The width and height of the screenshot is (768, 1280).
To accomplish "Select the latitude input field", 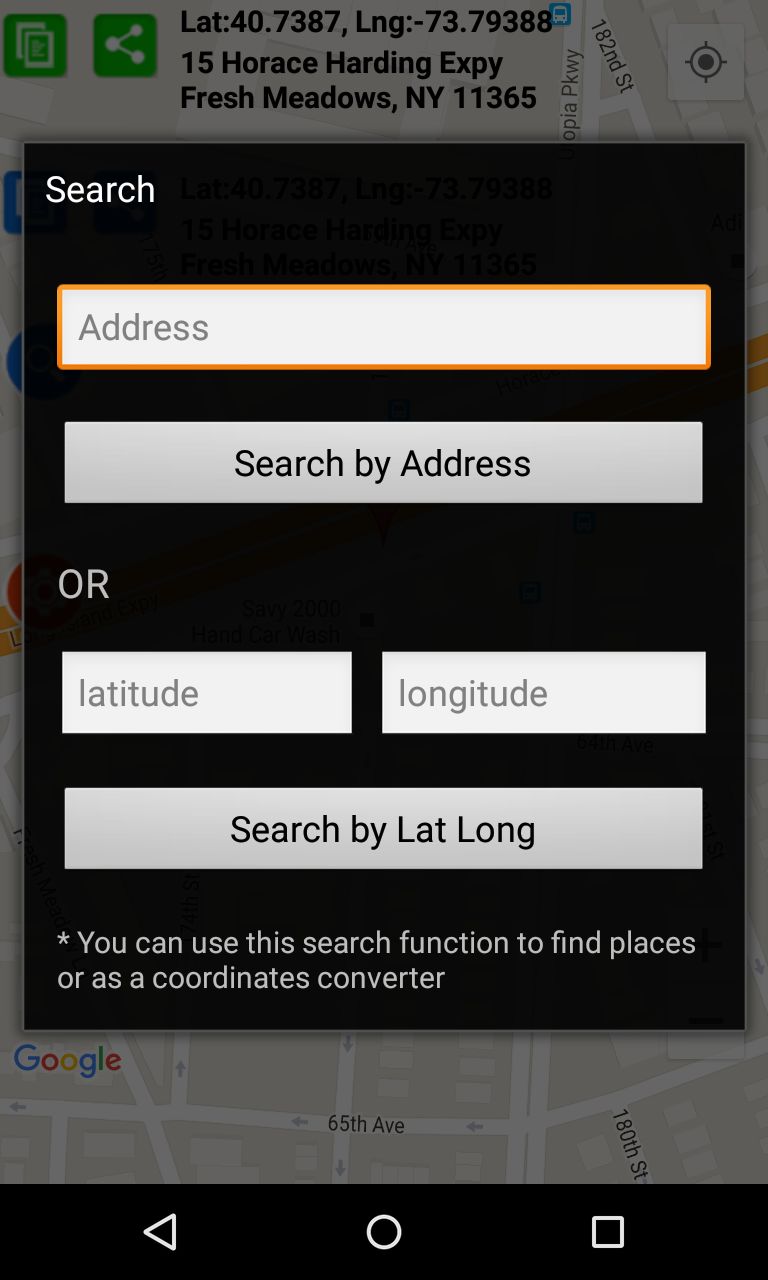I will 207,692.
